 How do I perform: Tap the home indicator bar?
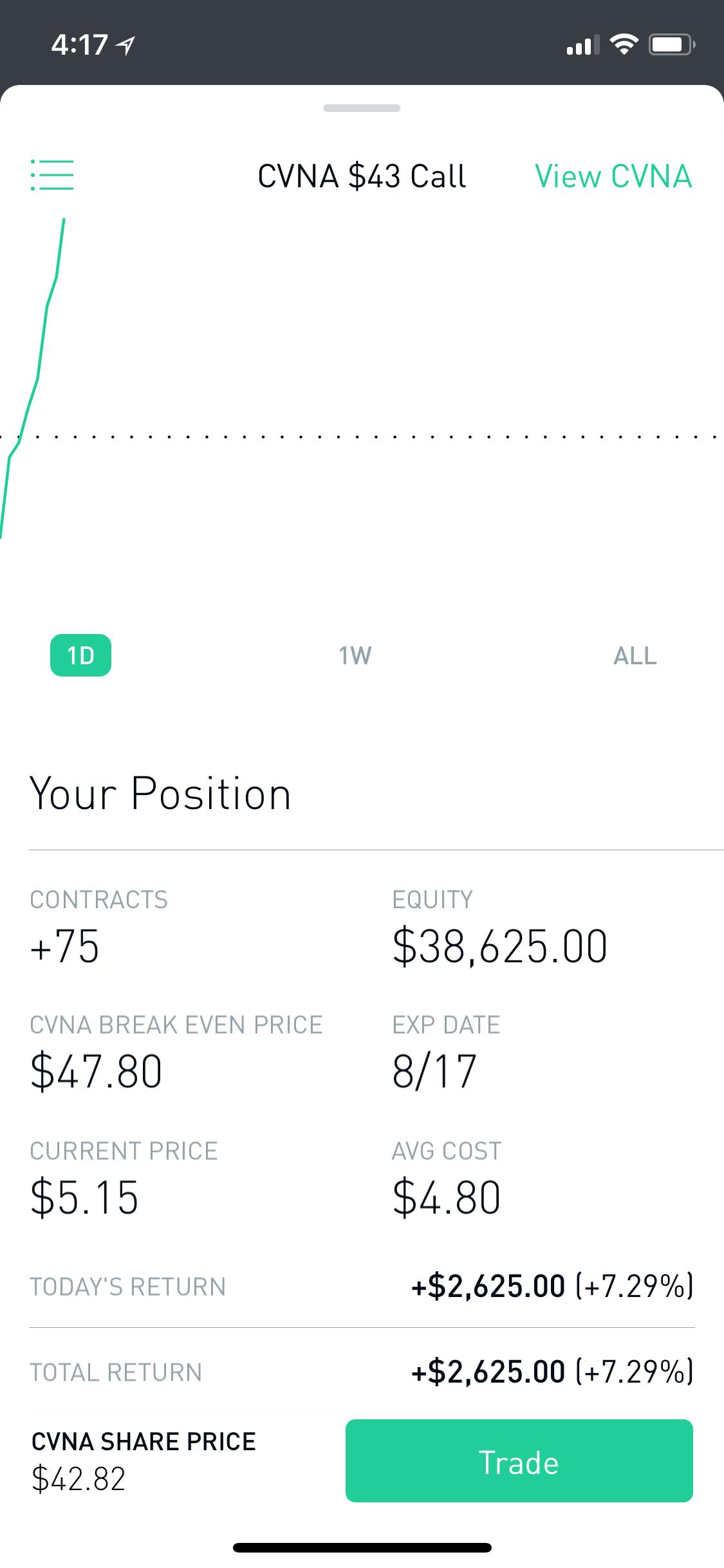click(362, 1547)
